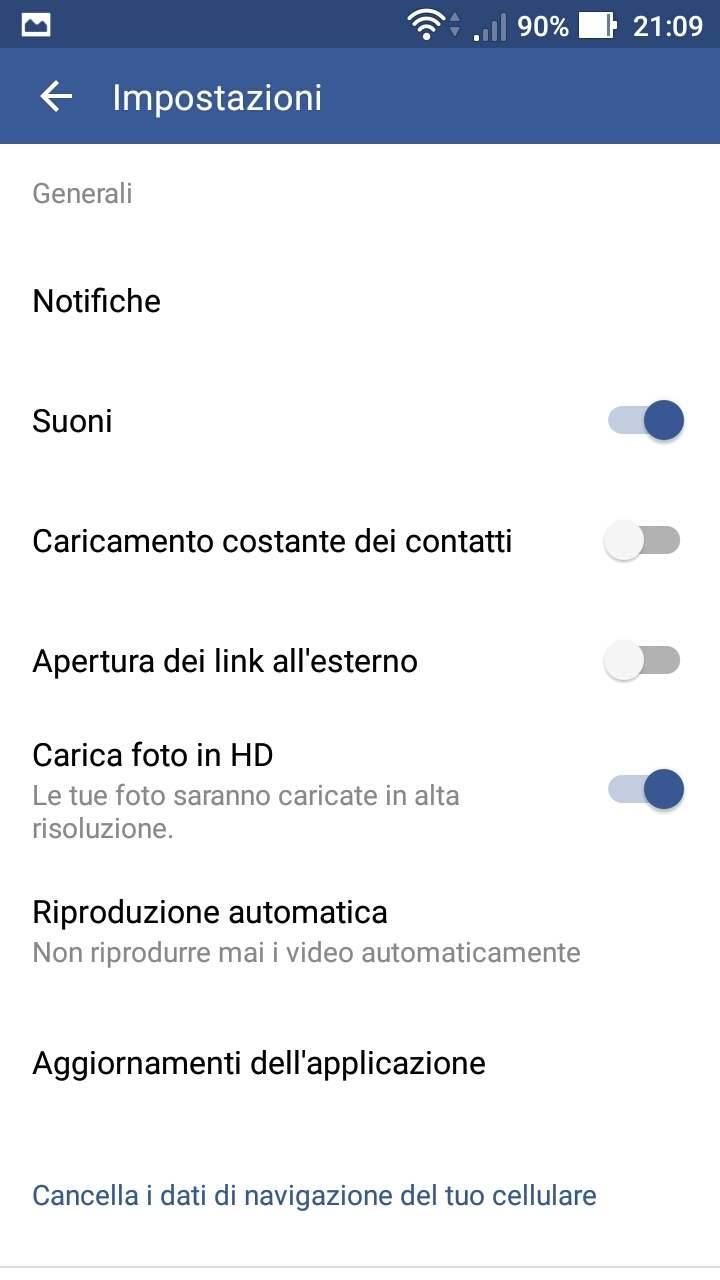The height and width of the screenshot is (1280, 720).
Task: Open the Notifiche settings
Action: 360,301
